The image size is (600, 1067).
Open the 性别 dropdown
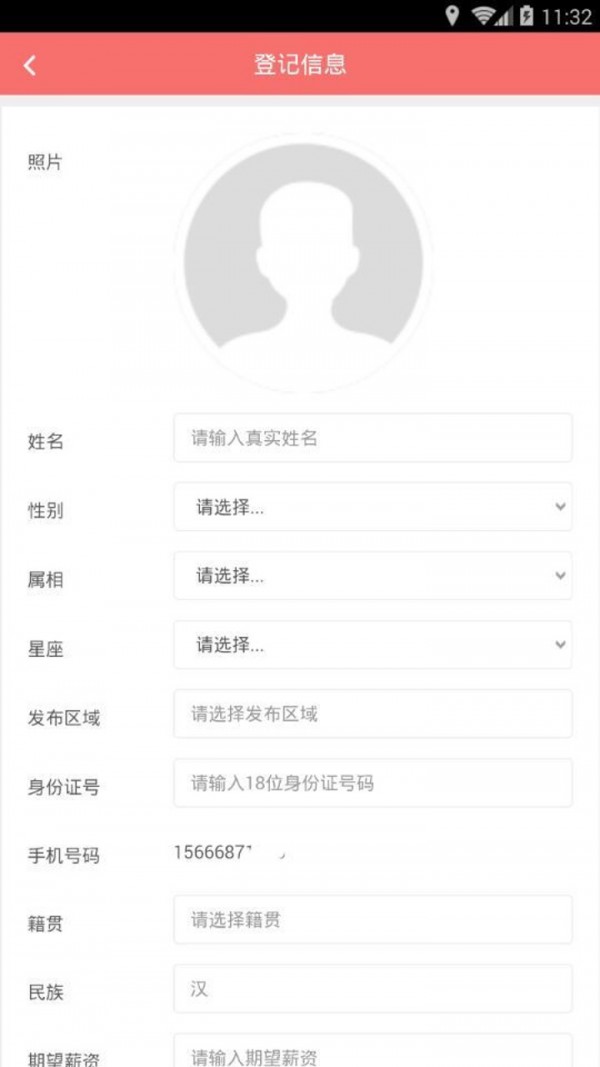coord(372,507)
